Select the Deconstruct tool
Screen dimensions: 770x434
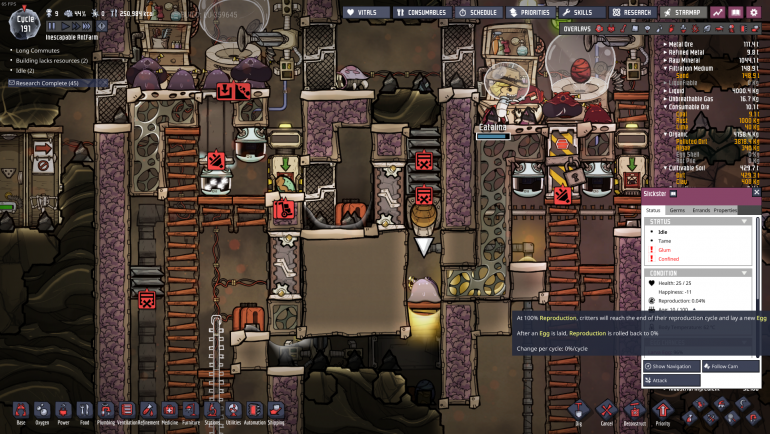point(634,411)
